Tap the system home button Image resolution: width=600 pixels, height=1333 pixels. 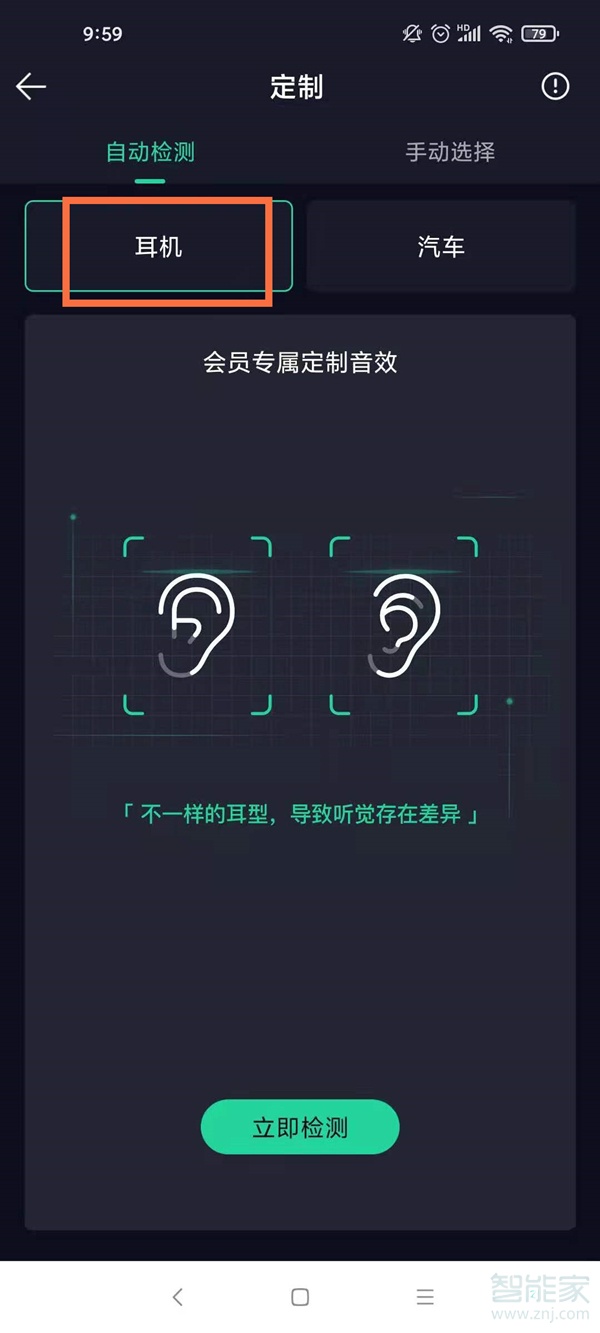tap(300, 1297)
